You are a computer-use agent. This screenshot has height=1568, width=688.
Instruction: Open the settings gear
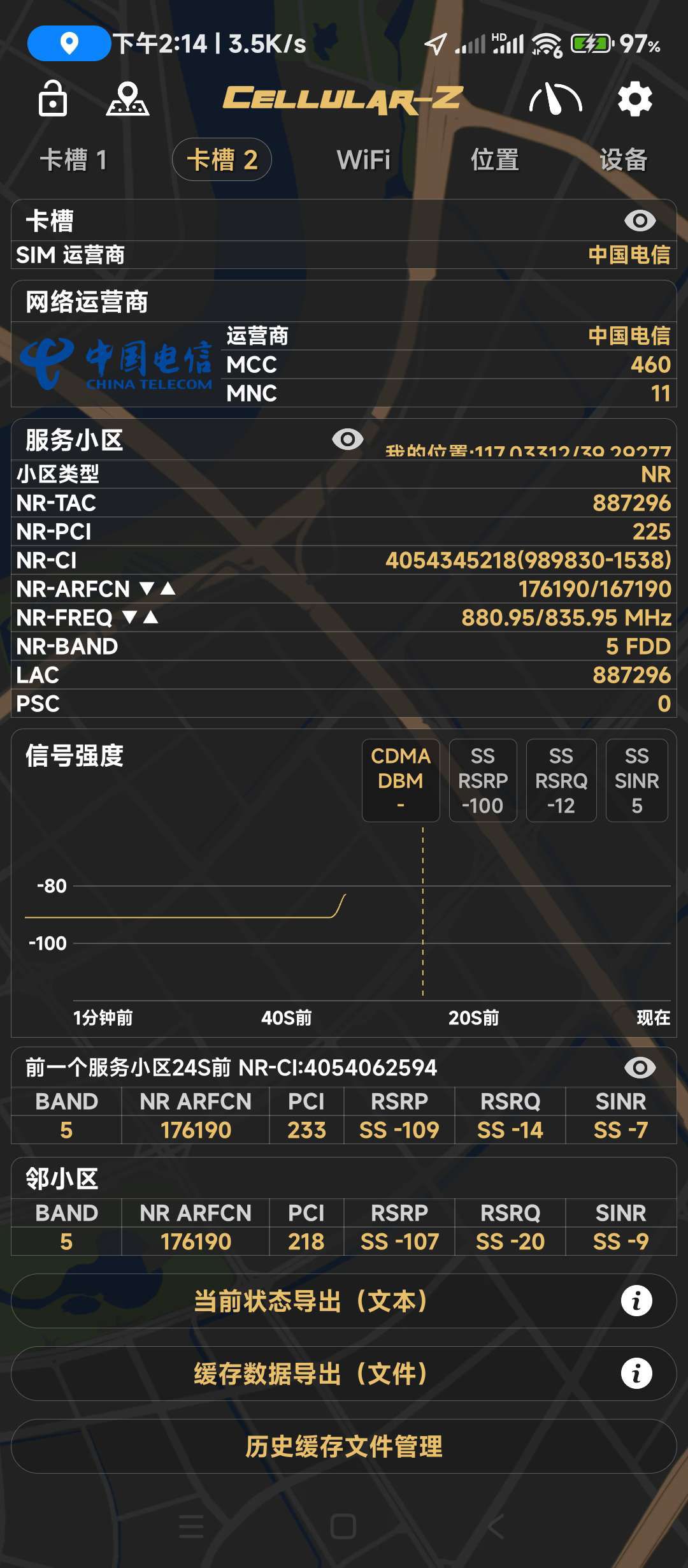tap(634, 99)
